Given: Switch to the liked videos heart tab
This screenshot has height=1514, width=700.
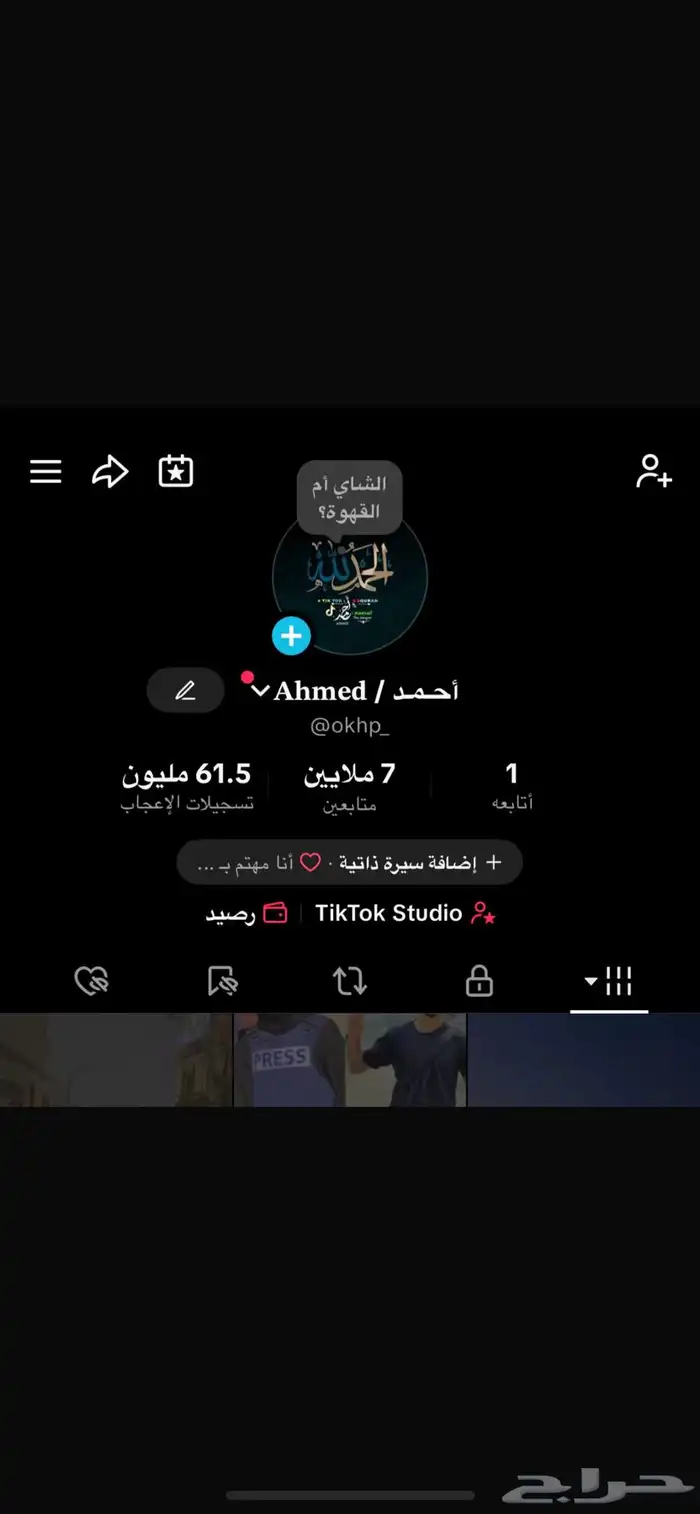Looking at the screenshot, I should [x=91, y=982].
